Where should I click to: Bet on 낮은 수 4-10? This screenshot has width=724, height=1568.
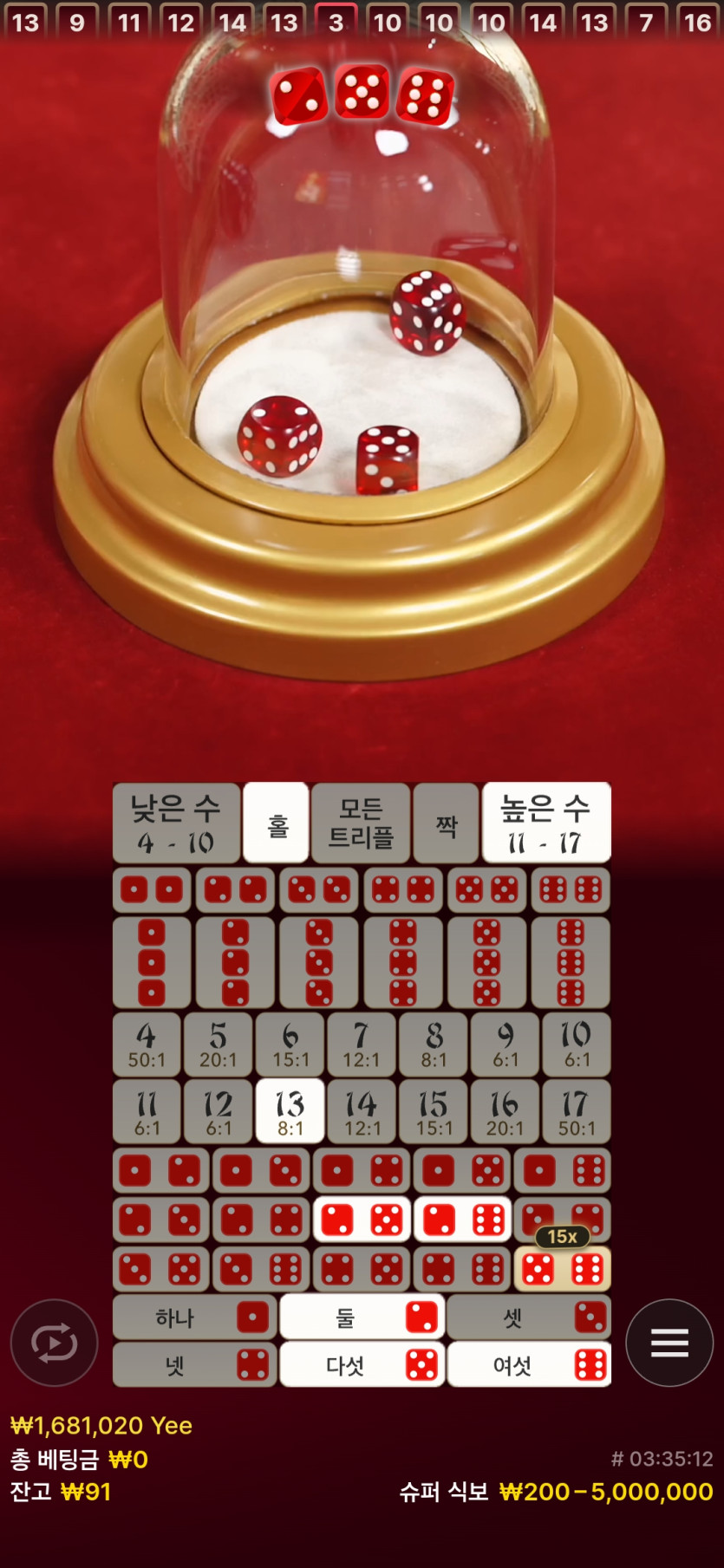click(176, 823)
